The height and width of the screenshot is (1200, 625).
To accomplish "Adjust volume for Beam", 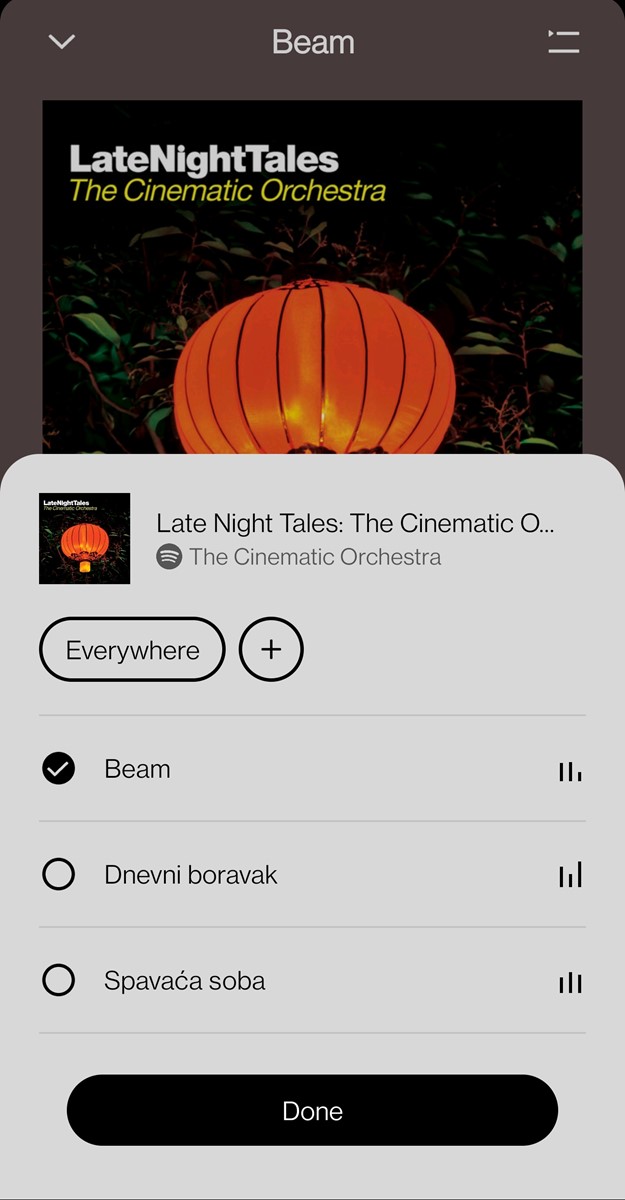I will coord(570,770).
